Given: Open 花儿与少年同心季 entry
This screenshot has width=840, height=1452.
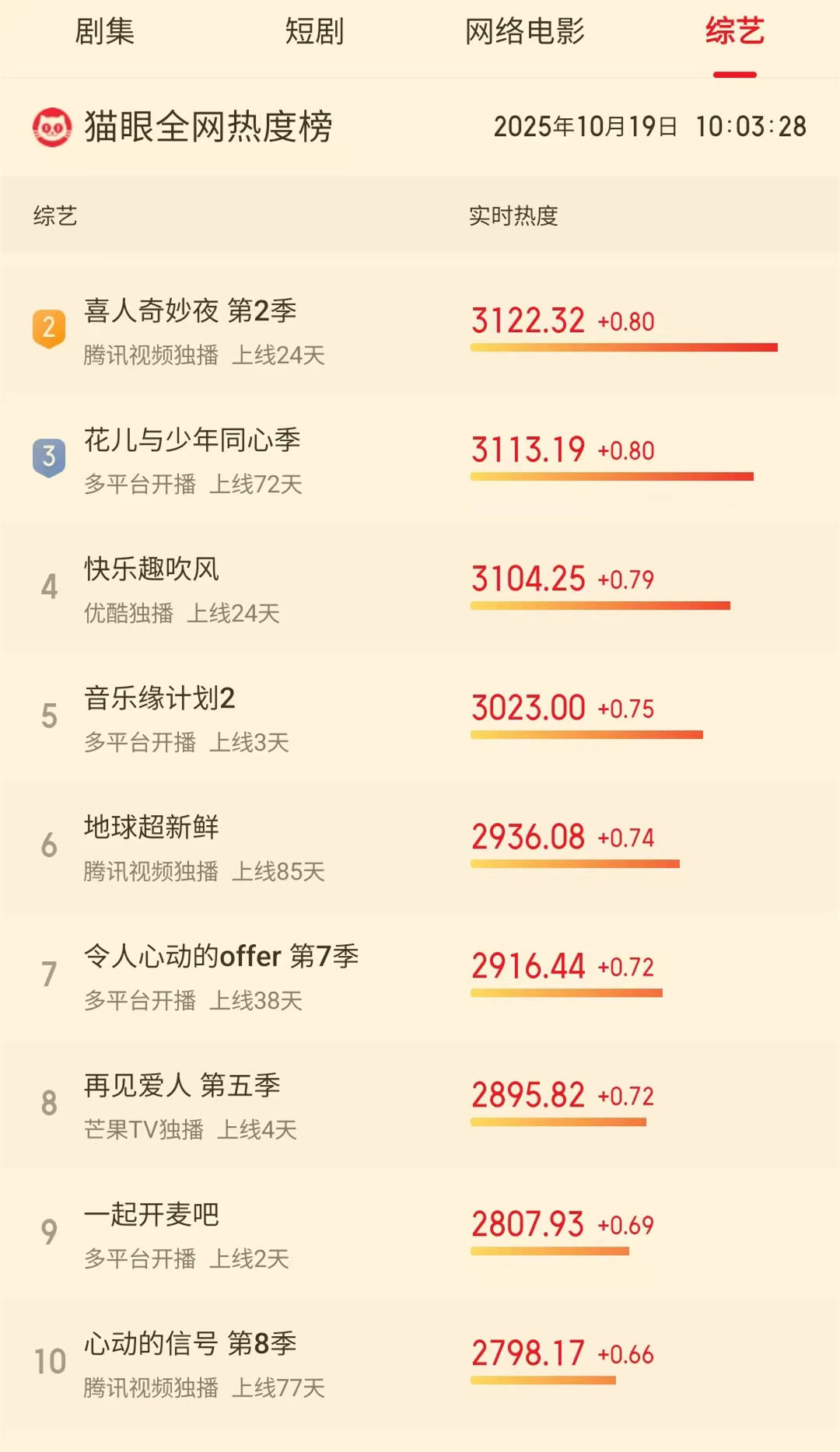Looking at the screenshot, I should (192, 441).
